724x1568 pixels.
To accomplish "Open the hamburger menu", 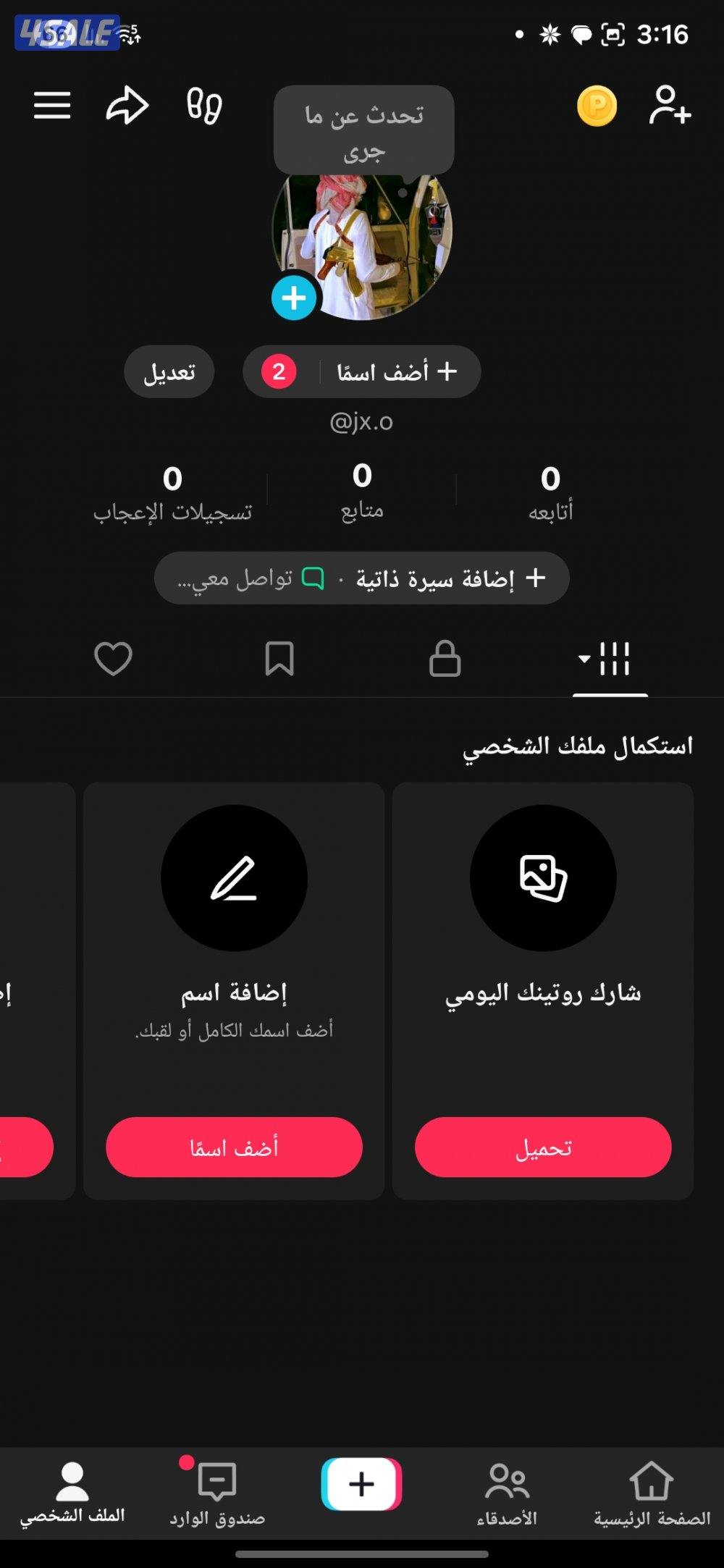I will [51, 105].
